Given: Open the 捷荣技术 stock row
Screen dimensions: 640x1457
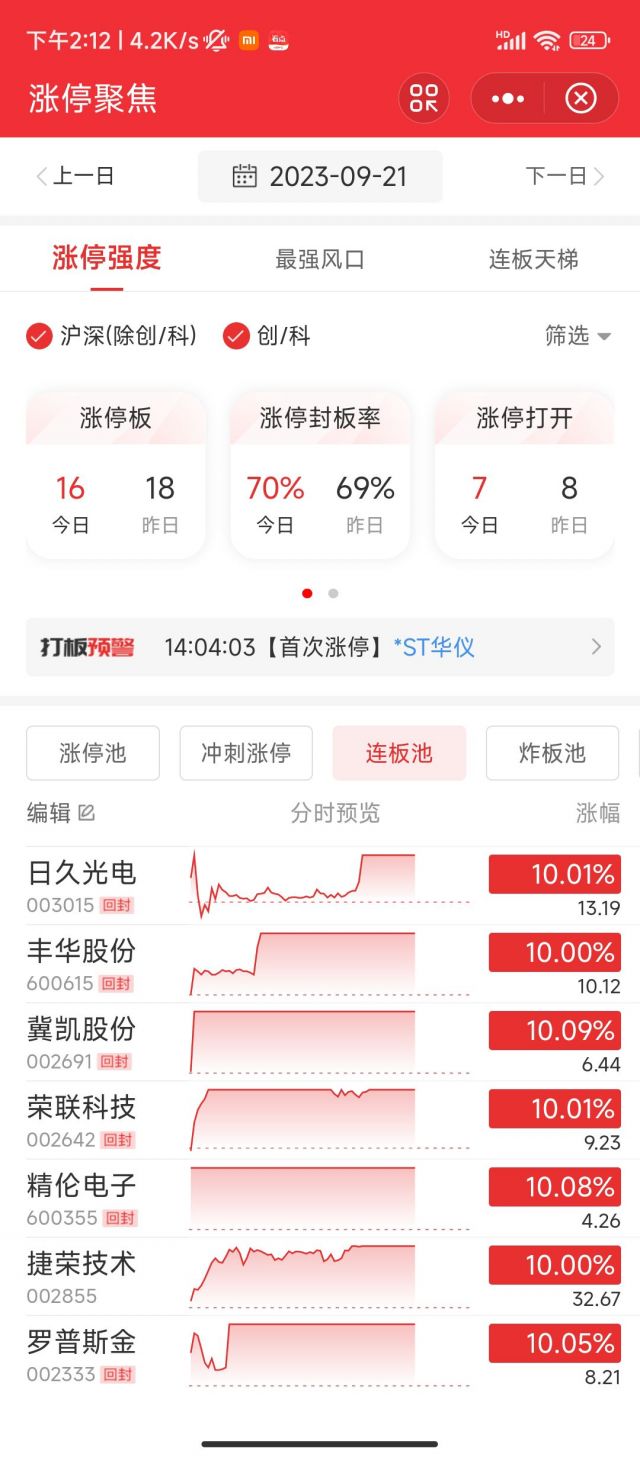Looking at the screenshot, I should [x=320, y=1276].
